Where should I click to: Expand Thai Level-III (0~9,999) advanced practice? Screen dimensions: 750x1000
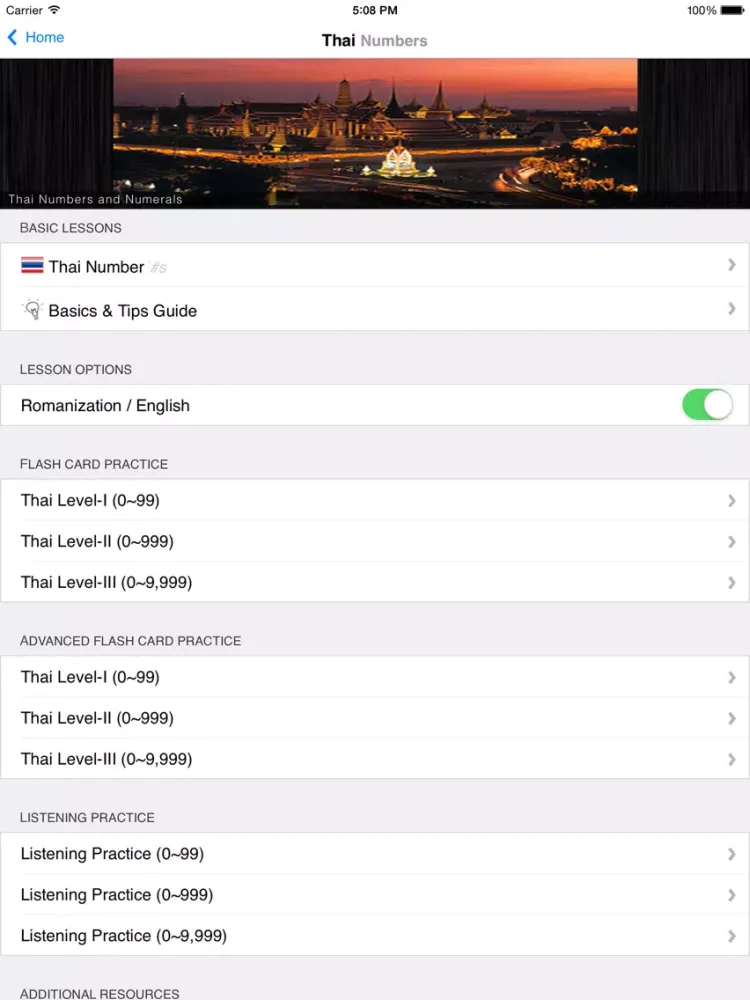coord(732,759)
